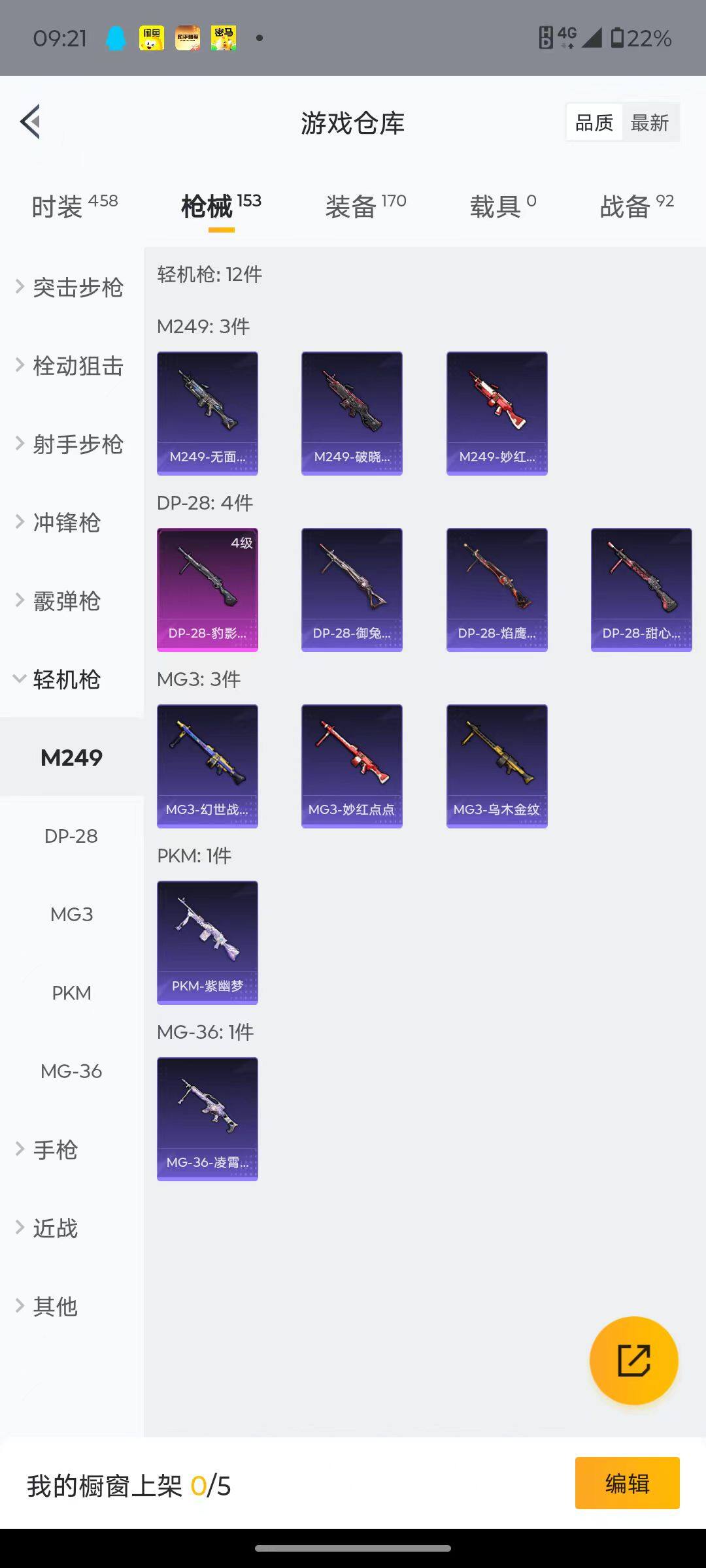706x1568 pixels.
Task: Tap the 编辑 button
Action: tap(627, 1483)
